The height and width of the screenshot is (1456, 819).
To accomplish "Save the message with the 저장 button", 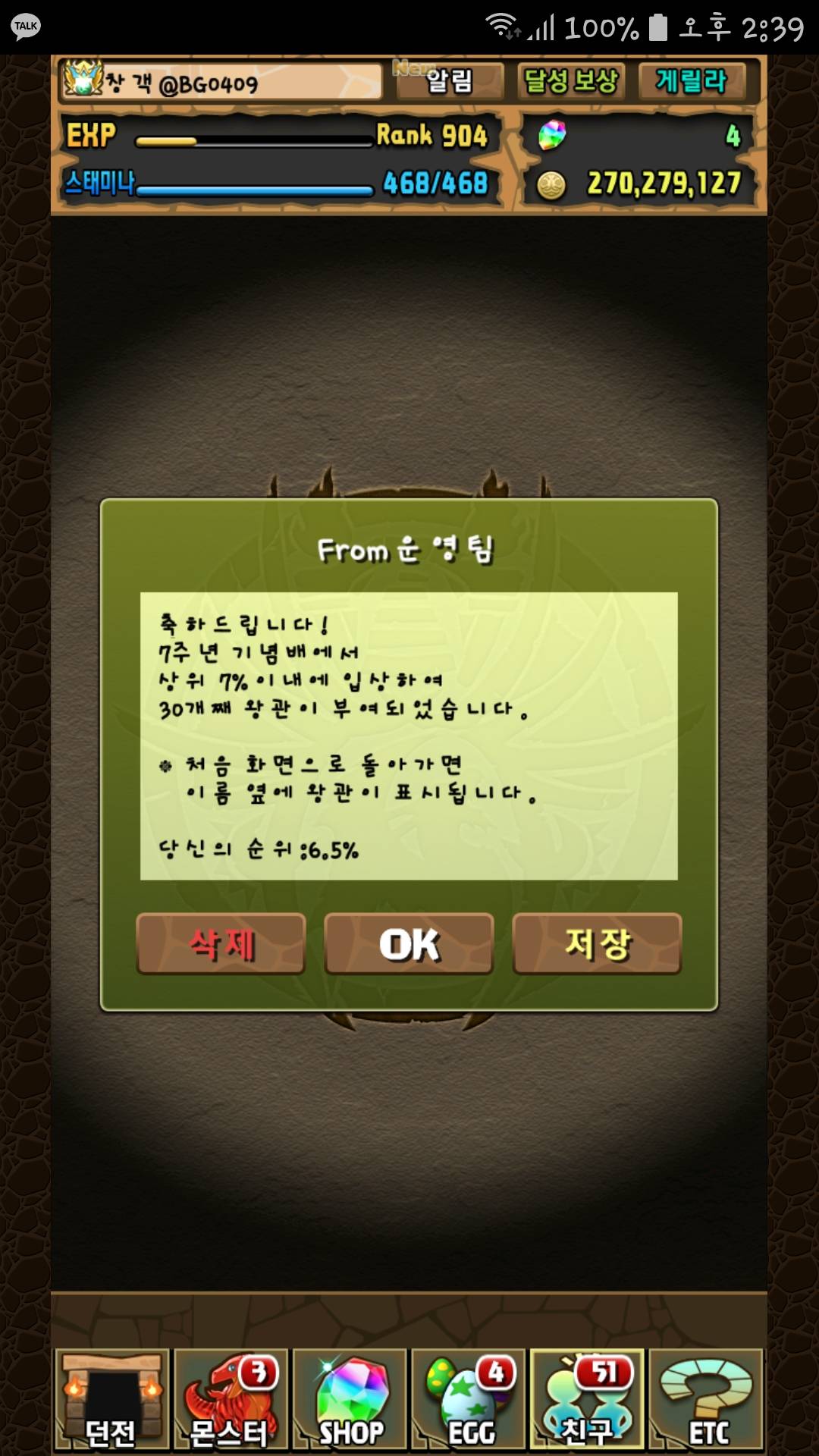I will point(597,944).
